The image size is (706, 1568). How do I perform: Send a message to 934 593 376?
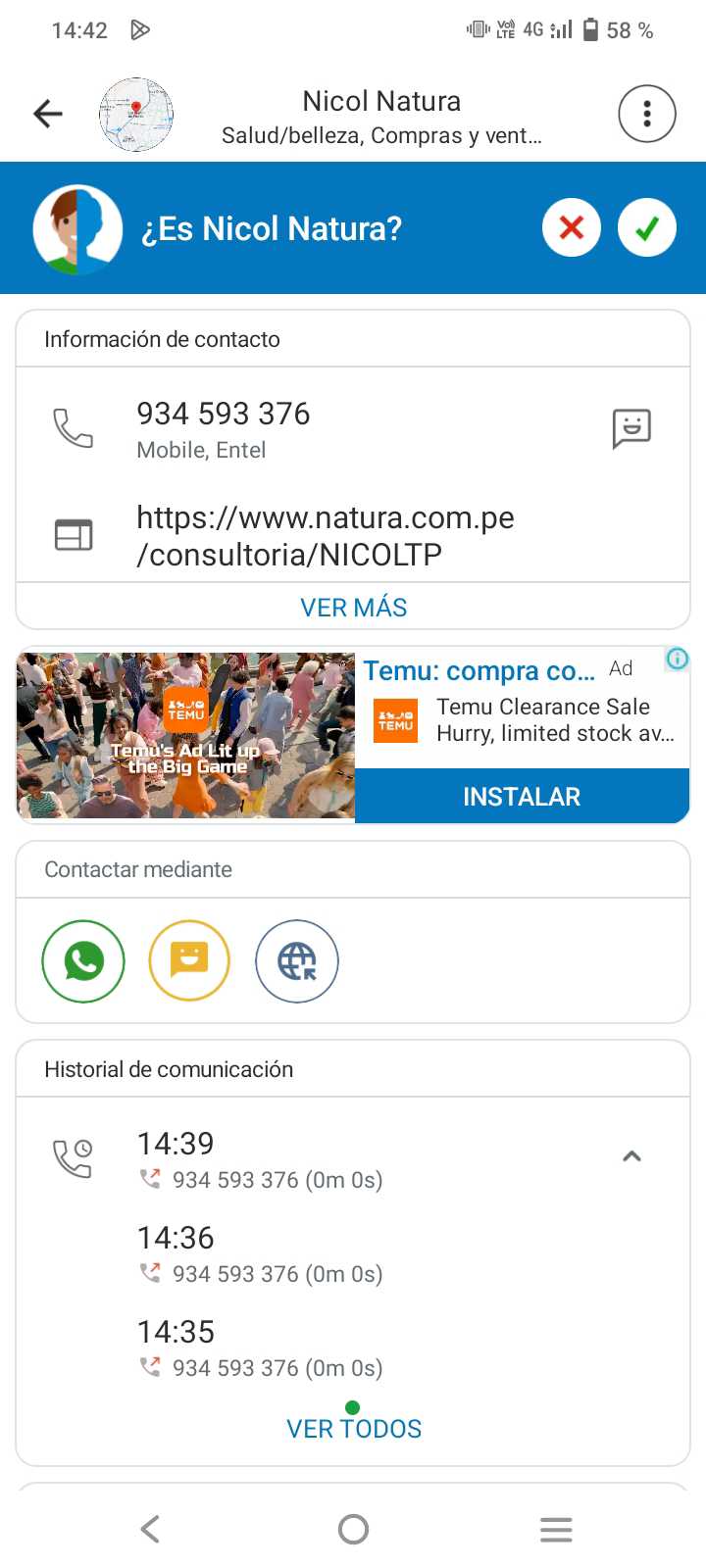(630, 428)
